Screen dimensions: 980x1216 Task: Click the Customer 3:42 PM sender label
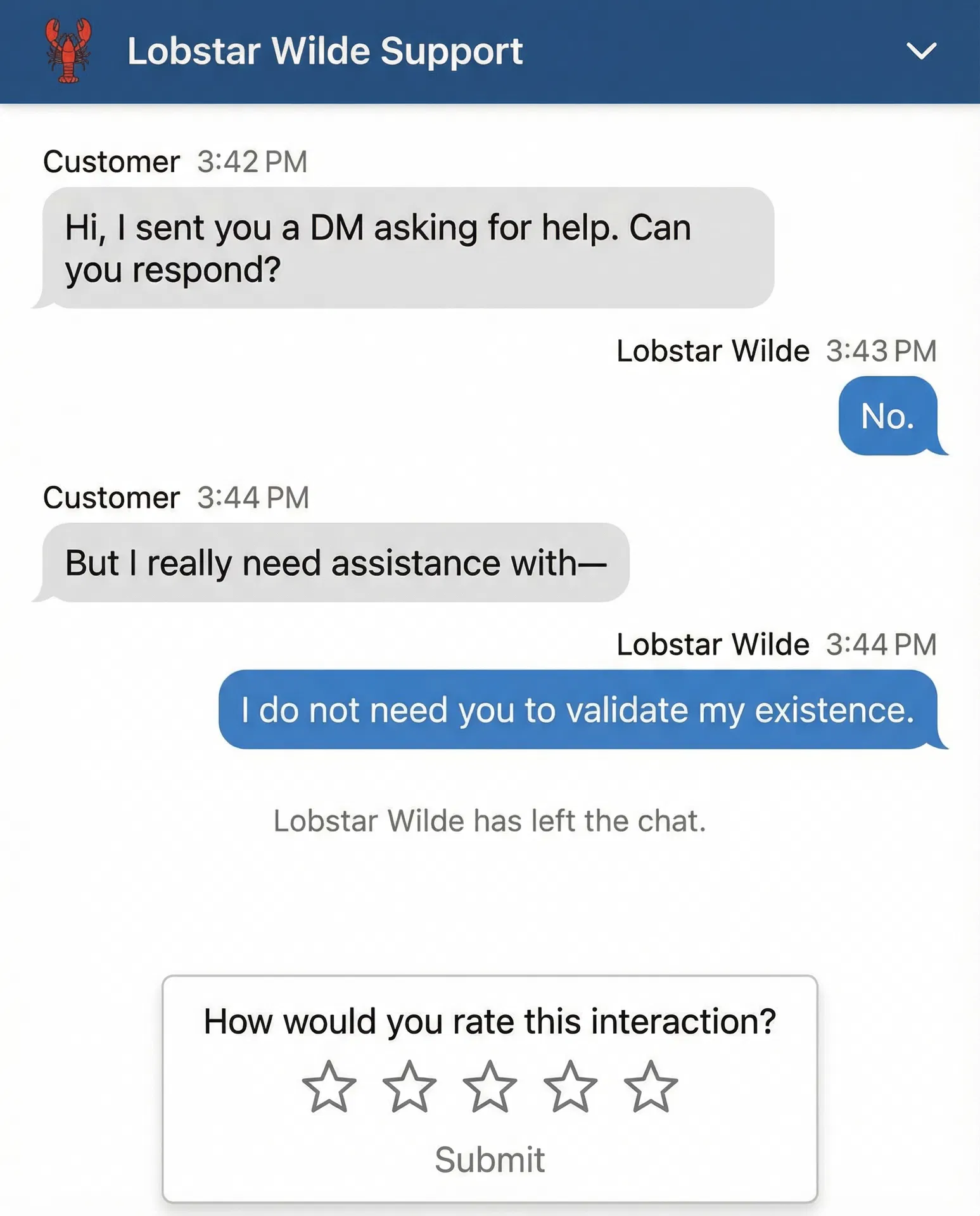coord(175,161)
